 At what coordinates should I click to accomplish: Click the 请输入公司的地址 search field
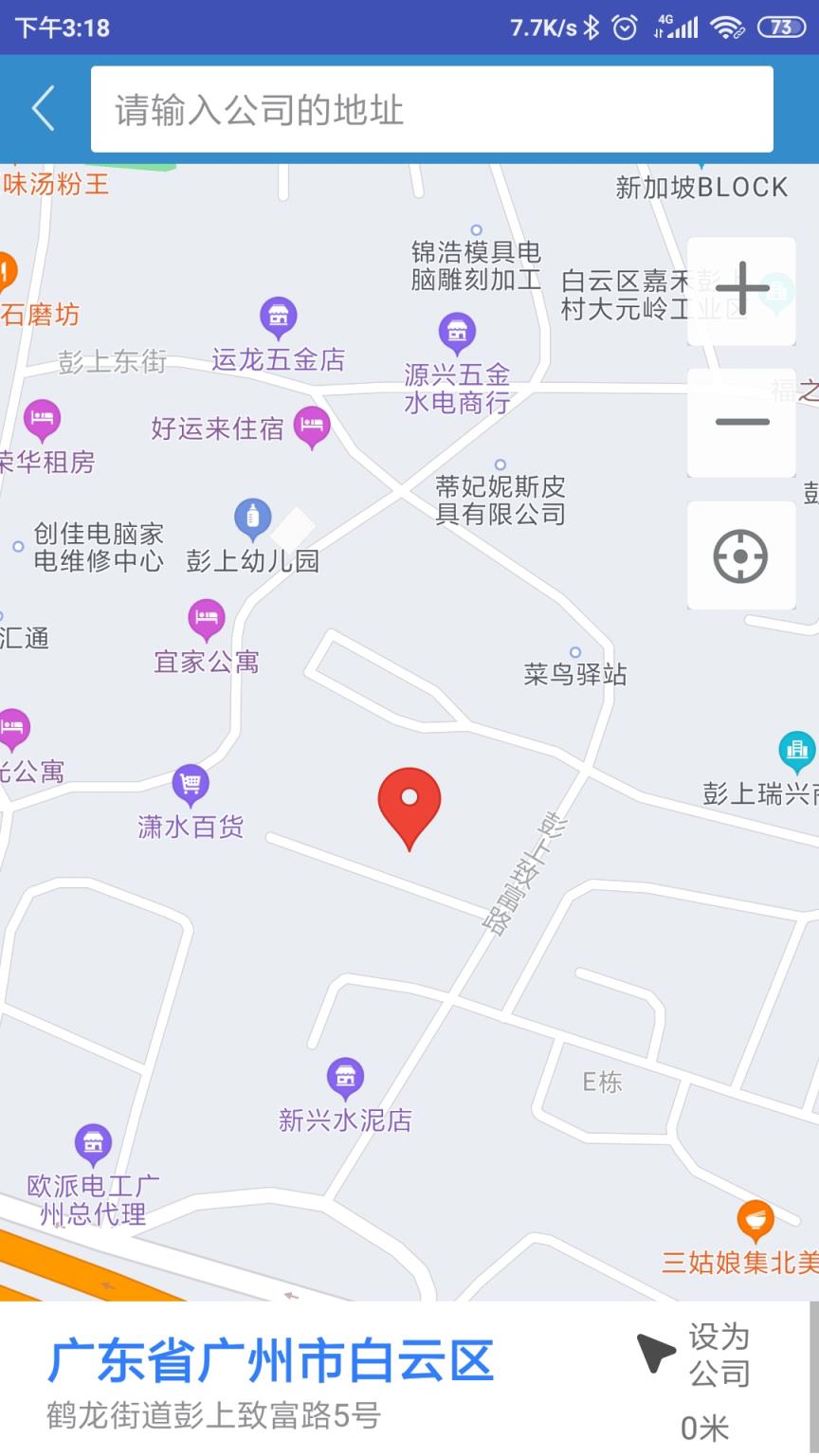tap(431, 107)
